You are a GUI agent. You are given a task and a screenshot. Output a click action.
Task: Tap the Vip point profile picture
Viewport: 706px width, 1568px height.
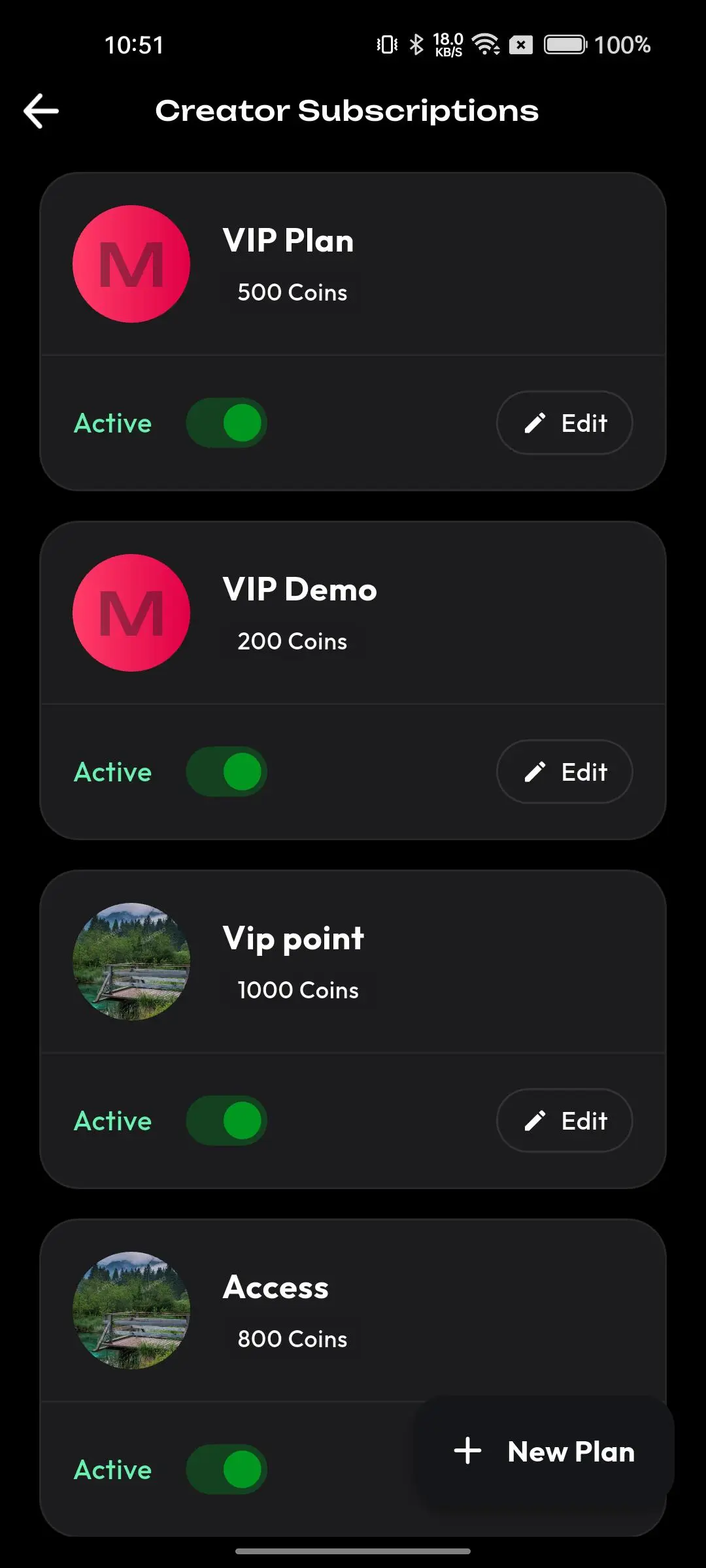[x=131, y=960]
